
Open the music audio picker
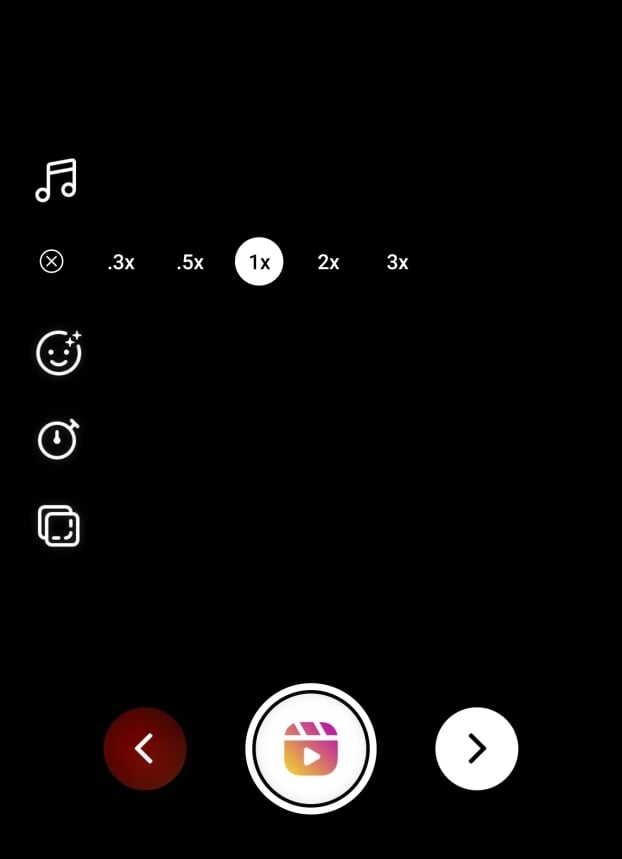click(x=56, y=181)
